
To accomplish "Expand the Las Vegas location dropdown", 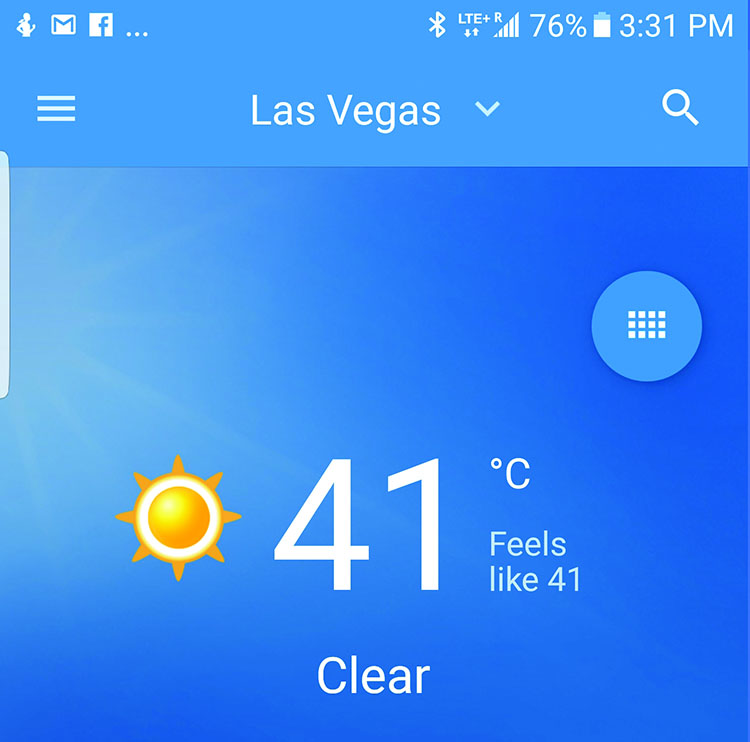I will point(486,109).
